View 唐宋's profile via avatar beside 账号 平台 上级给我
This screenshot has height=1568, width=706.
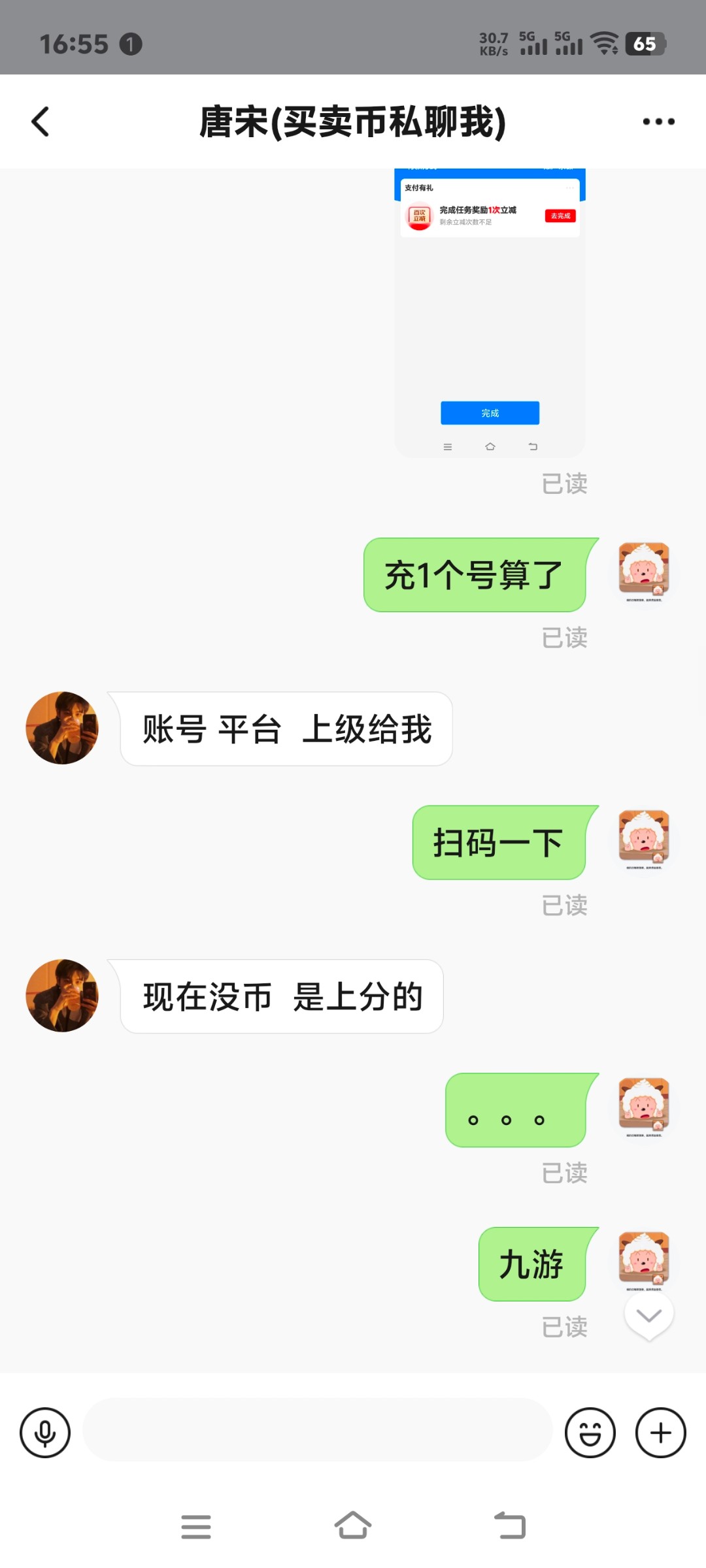click(x=62, y=728)
